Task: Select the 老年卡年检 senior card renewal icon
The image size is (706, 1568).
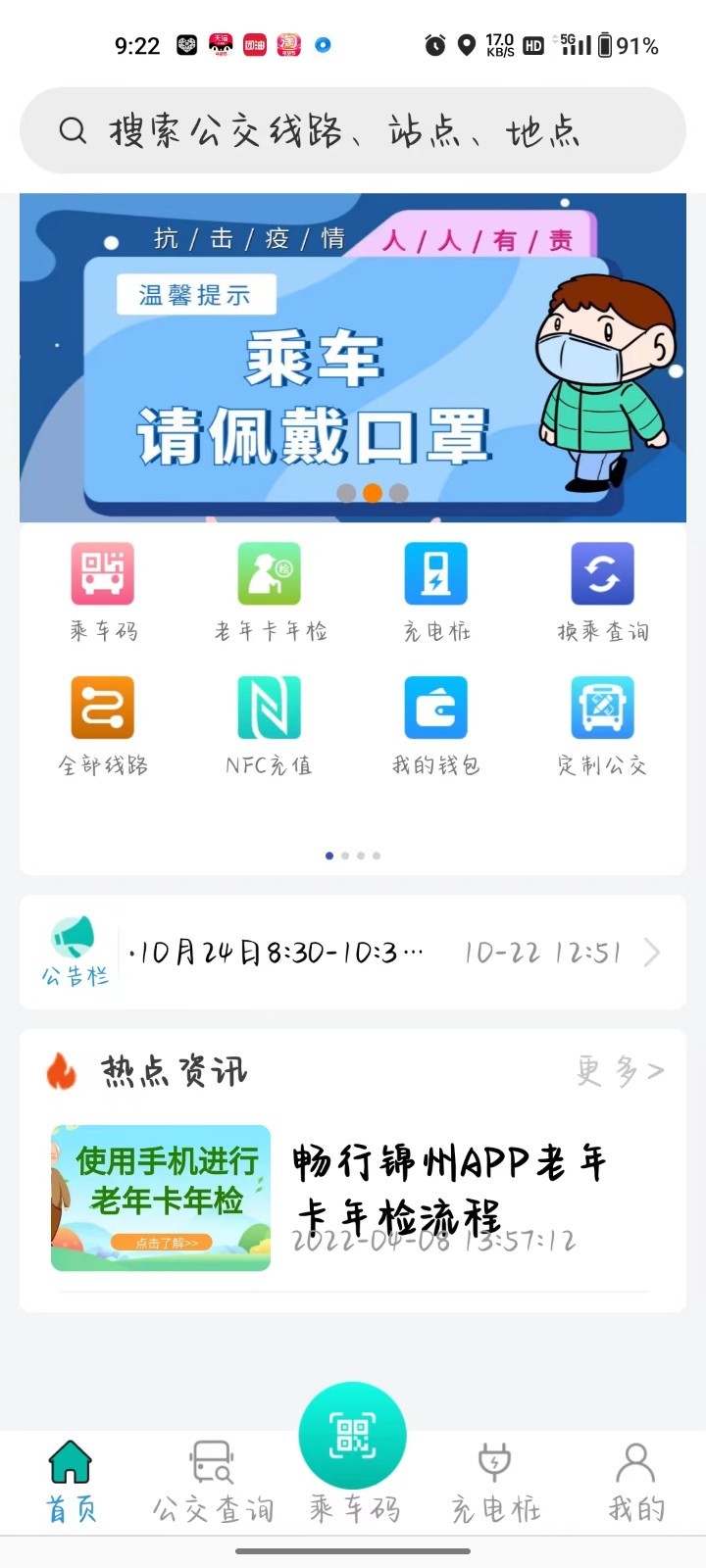Action: (270, 588)
